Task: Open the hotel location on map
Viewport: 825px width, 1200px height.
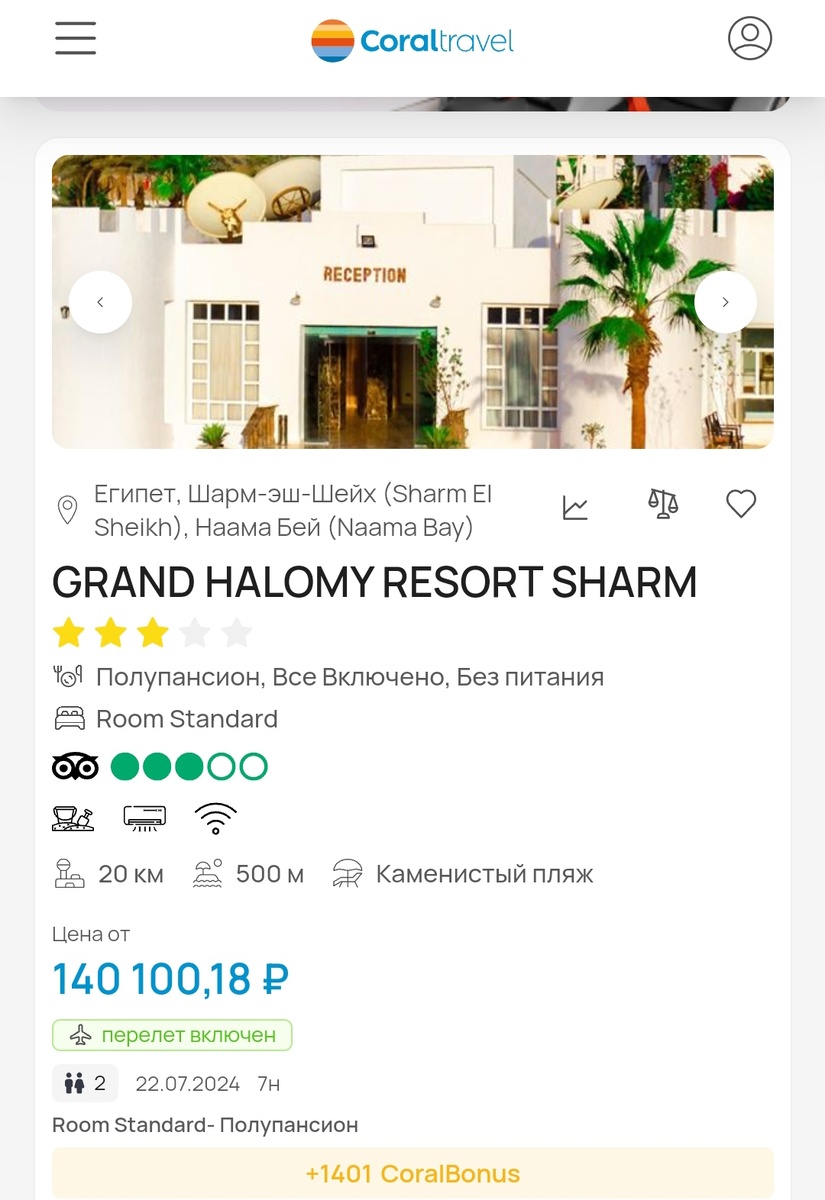Action: coord(67,510)
